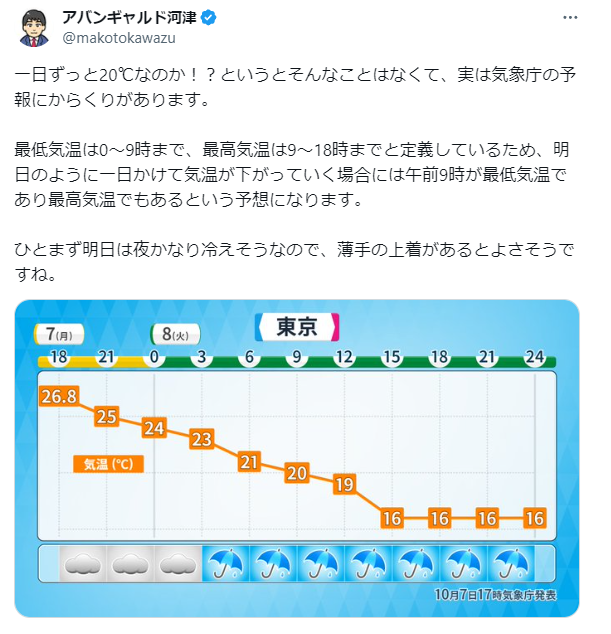Open アバンギャルド河津's profile avatar
The image size is (611, 634).
pos(35,28)
